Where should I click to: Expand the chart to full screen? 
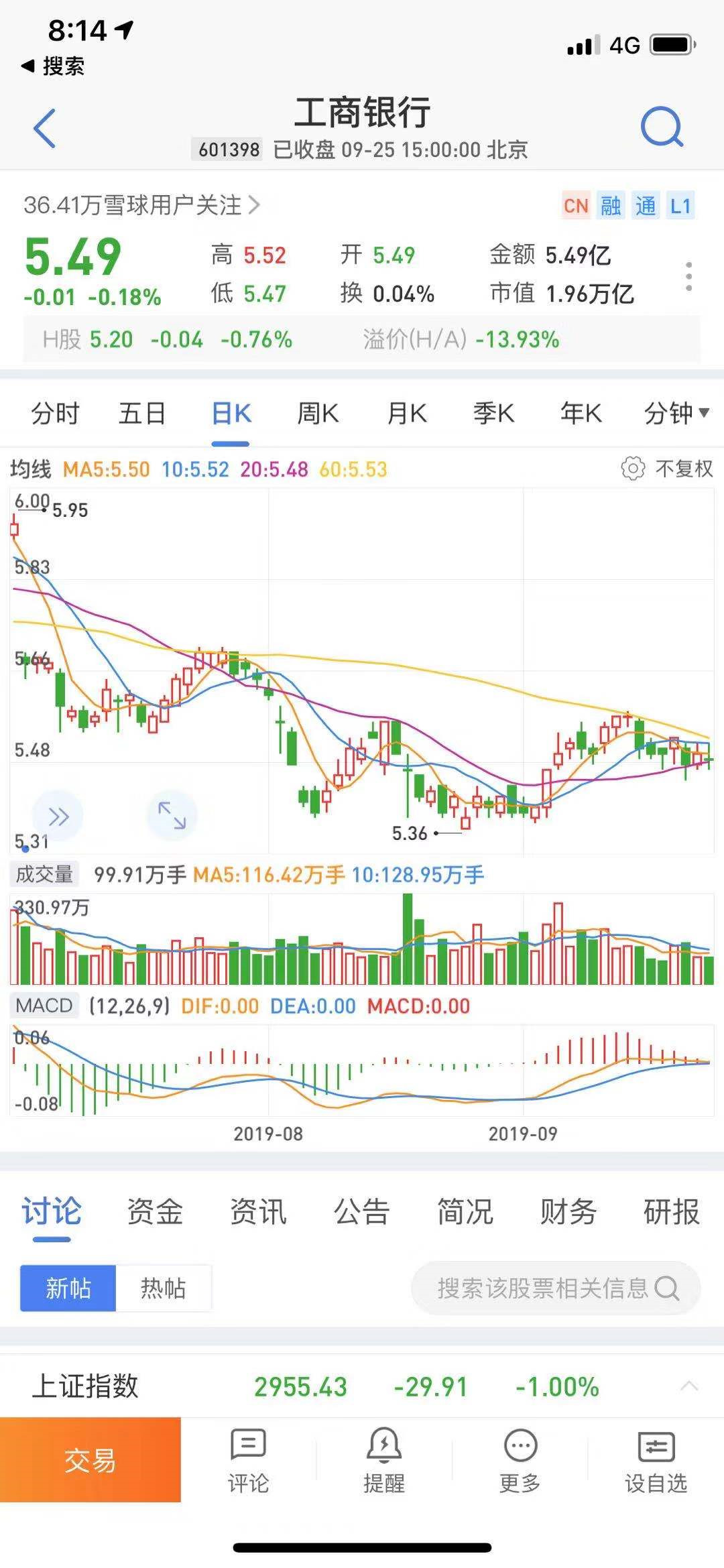[172, 816]
